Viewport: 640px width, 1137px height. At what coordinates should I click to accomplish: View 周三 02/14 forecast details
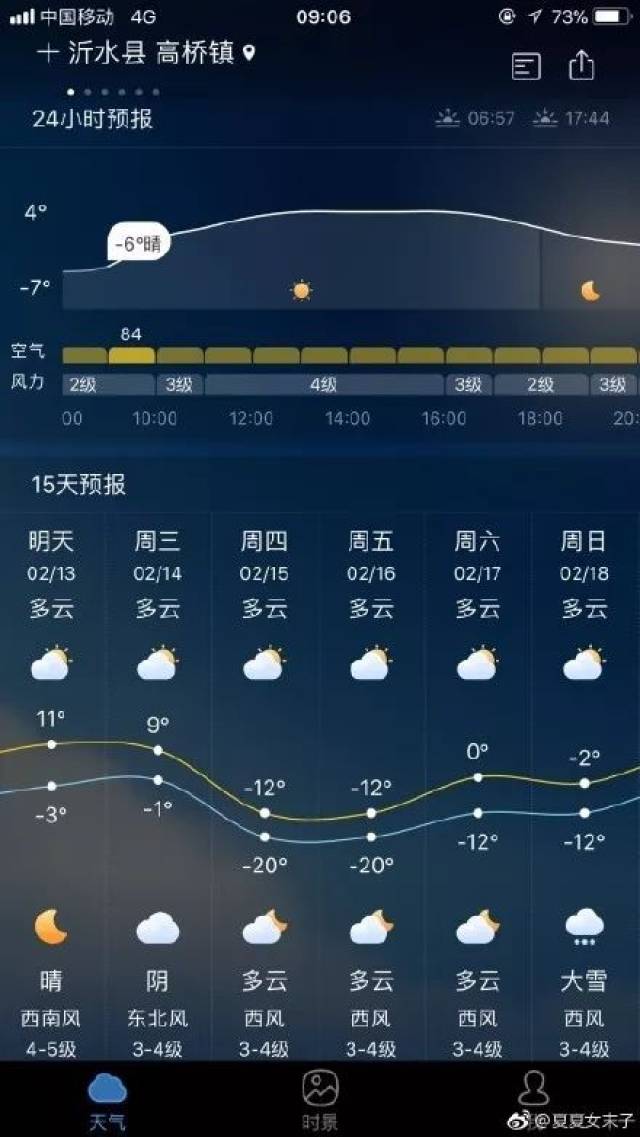coord(157,574)
